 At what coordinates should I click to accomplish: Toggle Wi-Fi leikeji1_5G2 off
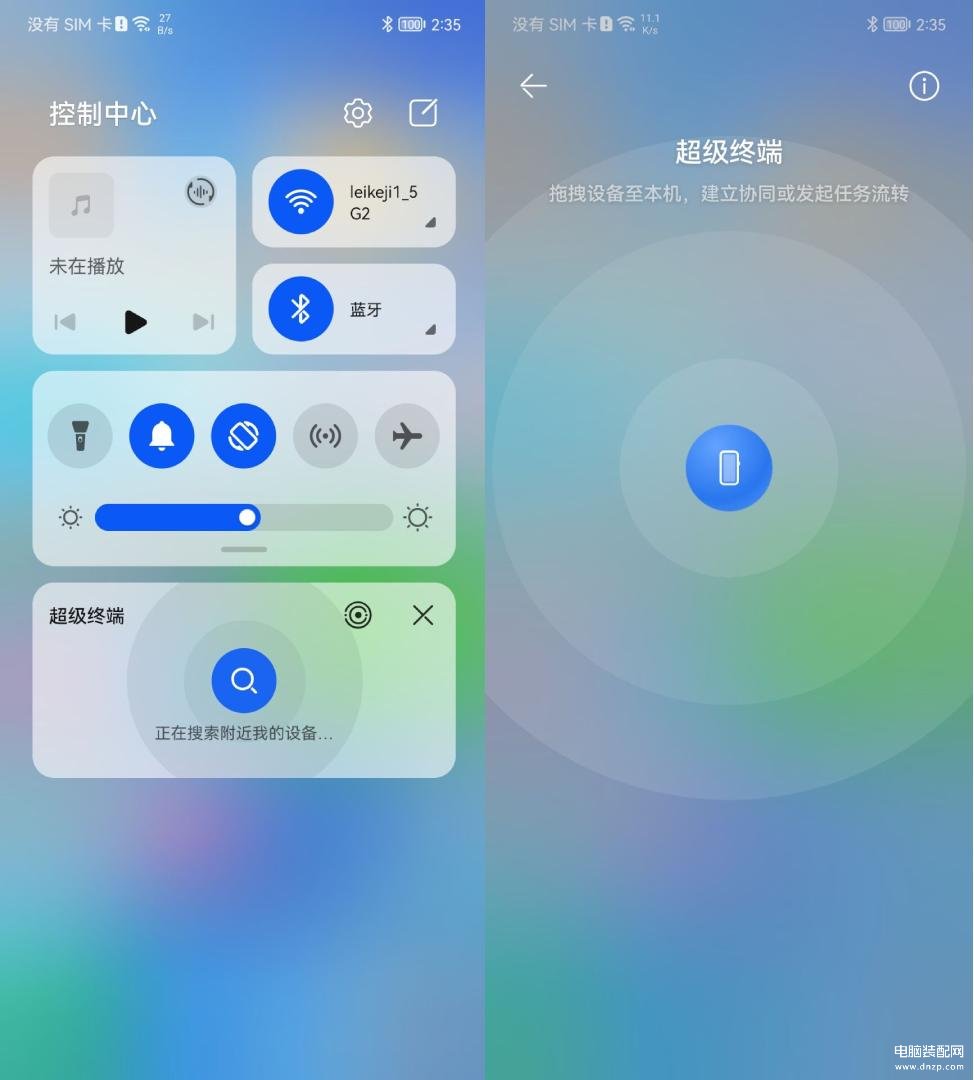click(301, 201)
